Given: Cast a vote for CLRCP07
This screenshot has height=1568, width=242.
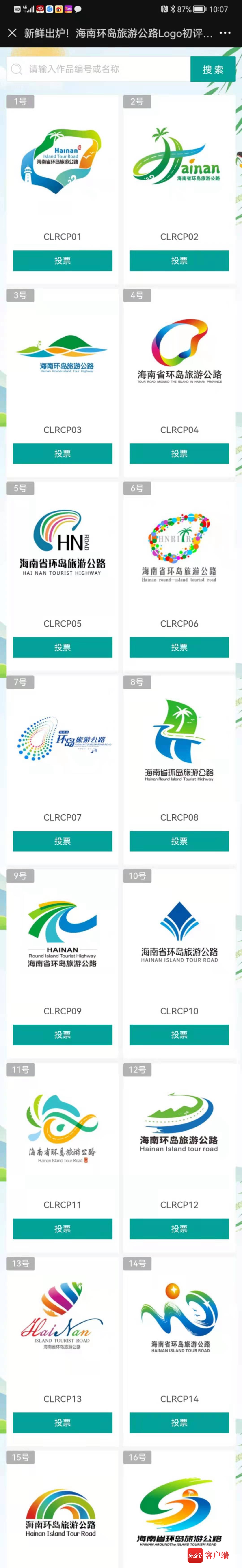Looking at the screenshot, I should (62, 841).
